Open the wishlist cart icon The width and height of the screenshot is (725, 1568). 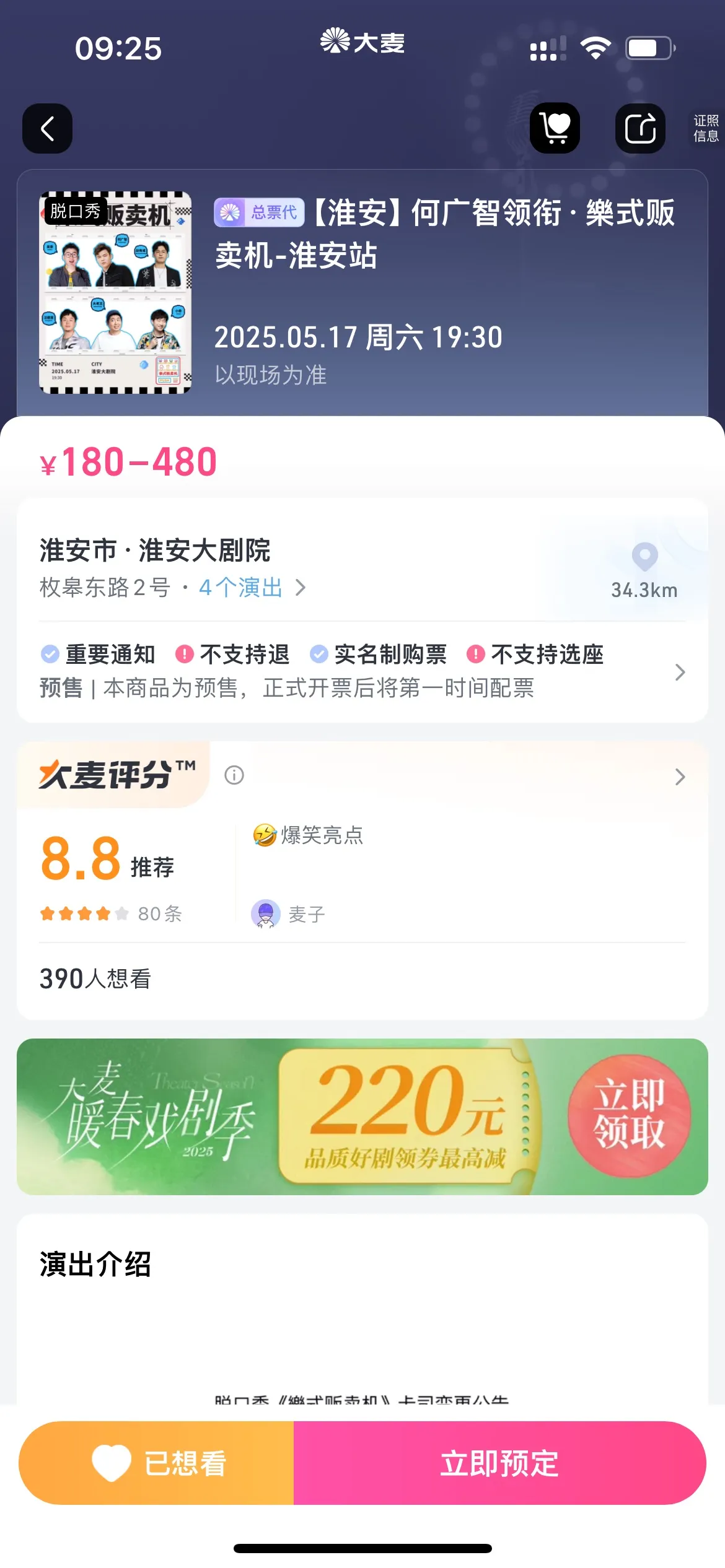click(555, 128)
